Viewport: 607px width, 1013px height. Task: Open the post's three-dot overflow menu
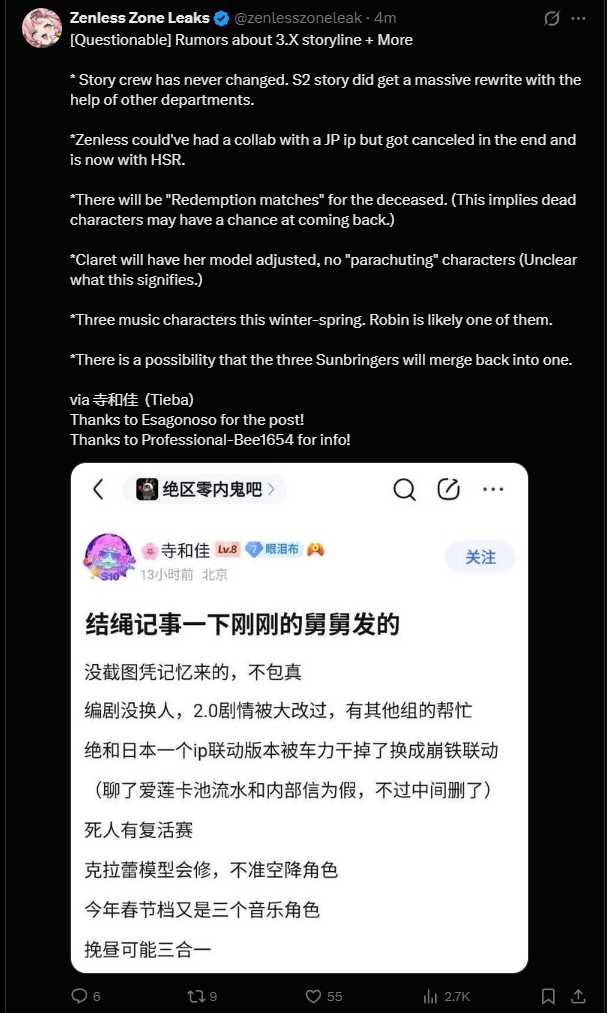[579, 18]
